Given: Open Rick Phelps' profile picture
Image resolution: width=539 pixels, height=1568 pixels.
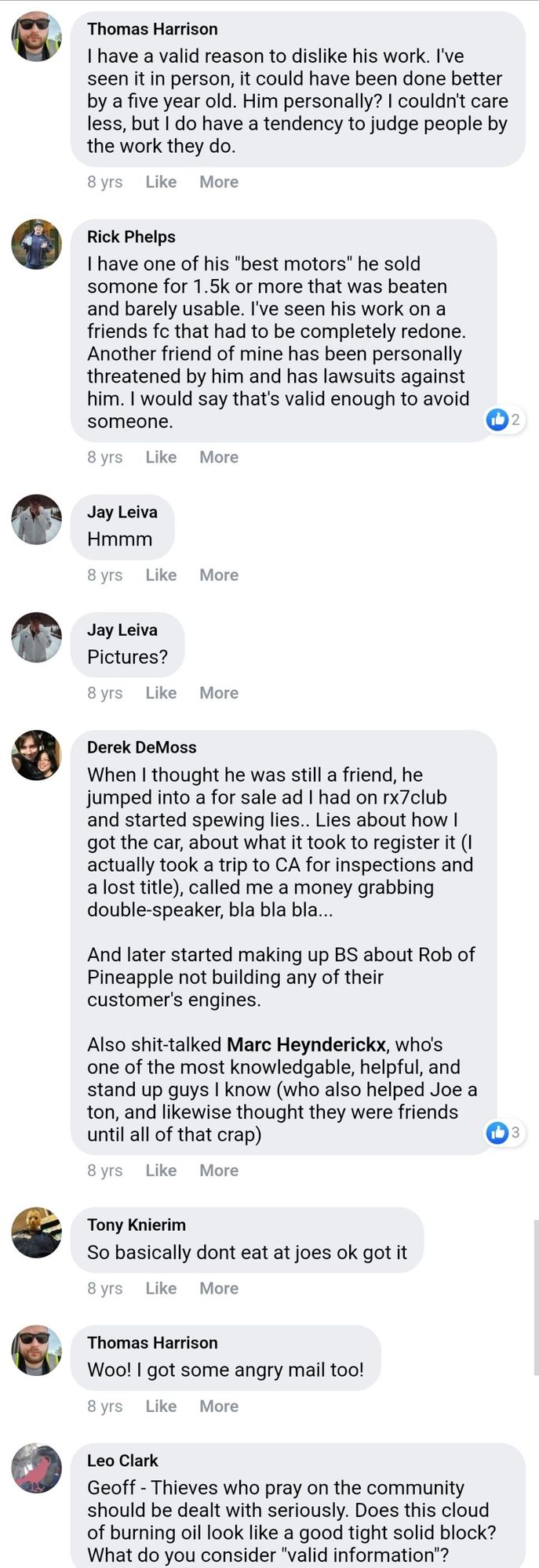Looking at the screenshot, I should tap(36, 245).
